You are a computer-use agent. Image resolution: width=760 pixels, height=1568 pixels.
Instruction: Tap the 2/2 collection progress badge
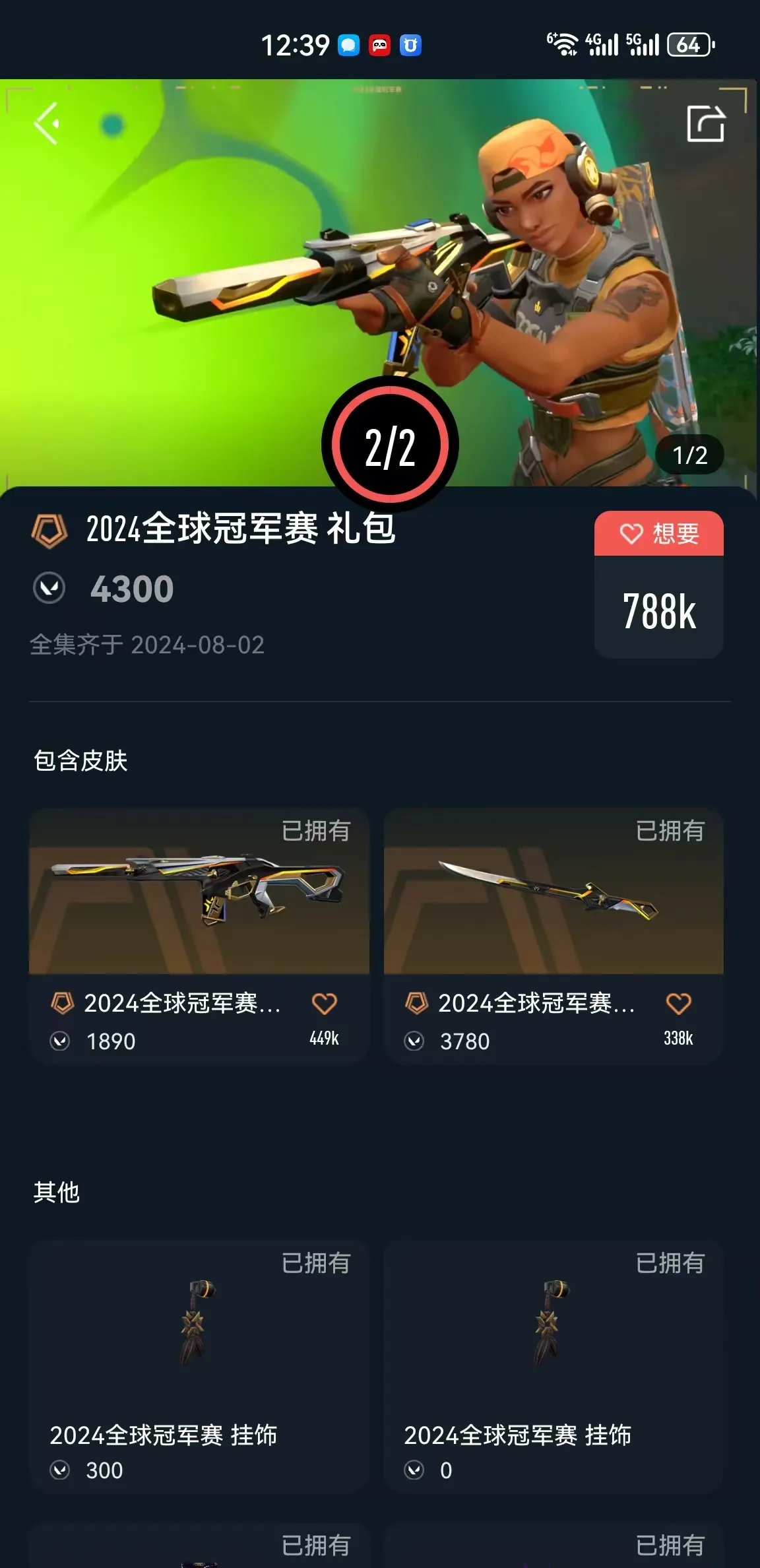point(390,445)
